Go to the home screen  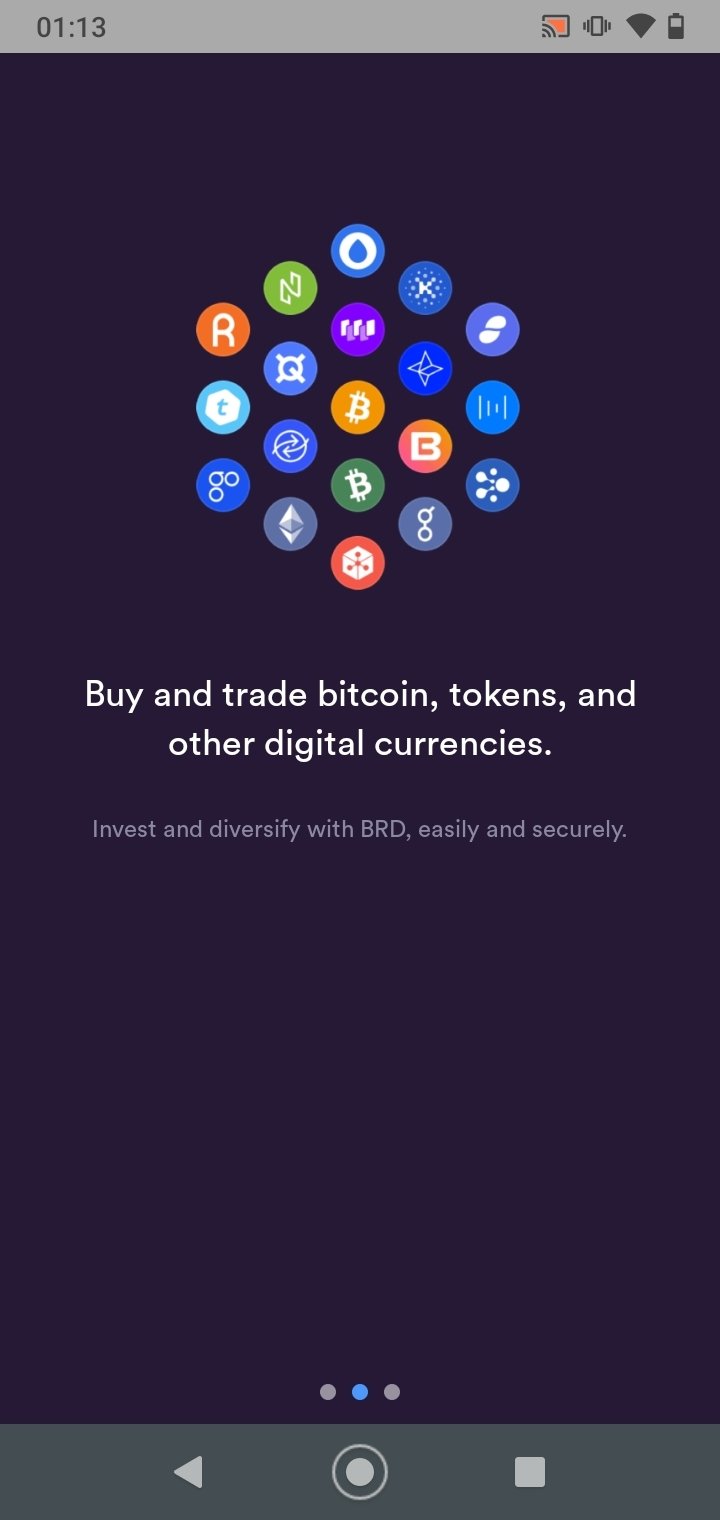[x=360, y=1472]
